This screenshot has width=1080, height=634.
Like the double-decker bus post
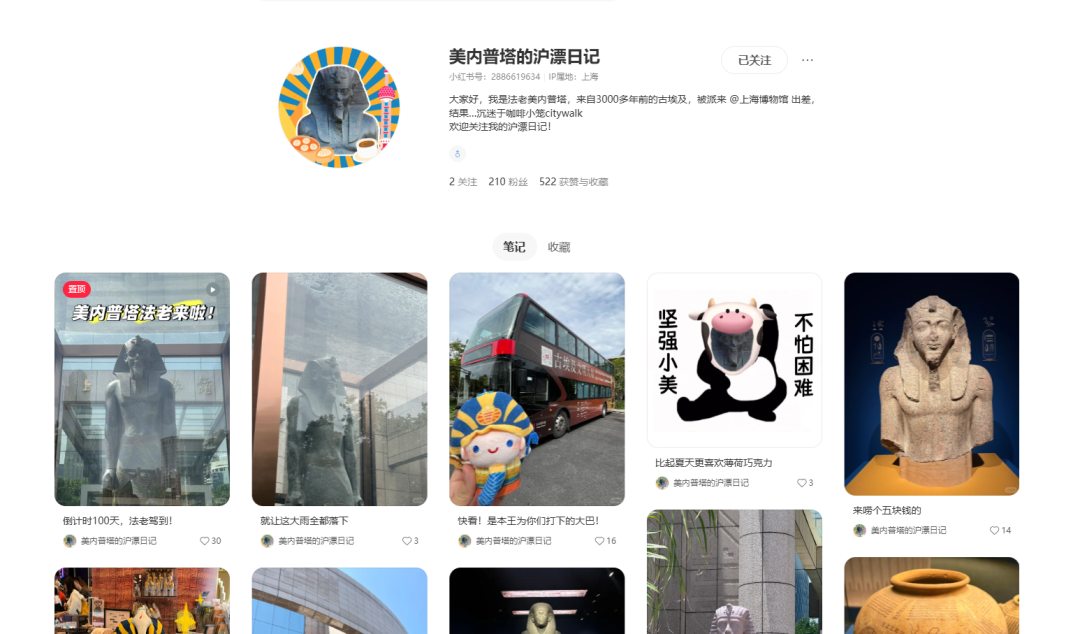pyautogui.click(x=600, y=541)
